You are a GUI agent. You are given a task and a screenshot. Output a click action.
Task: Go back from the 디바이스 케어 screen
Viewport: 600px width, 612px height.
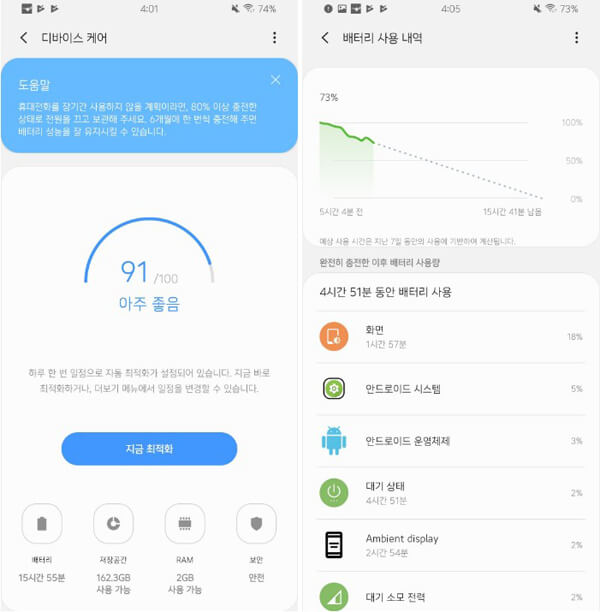point(24,38)
